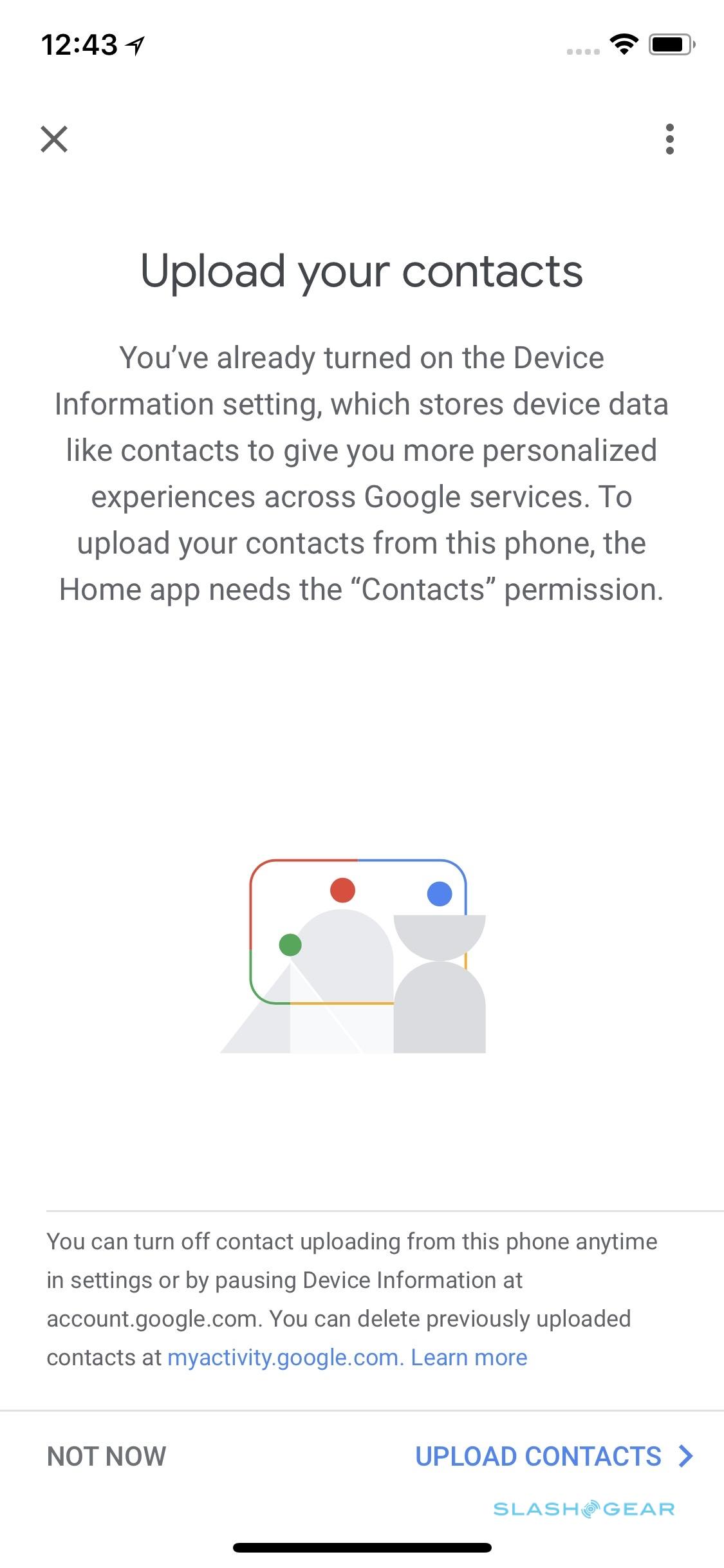Viewport: 724px width, 1568px height.
Task: Open the myactivity.google.com link
Action: click(x=285, y=1358)
